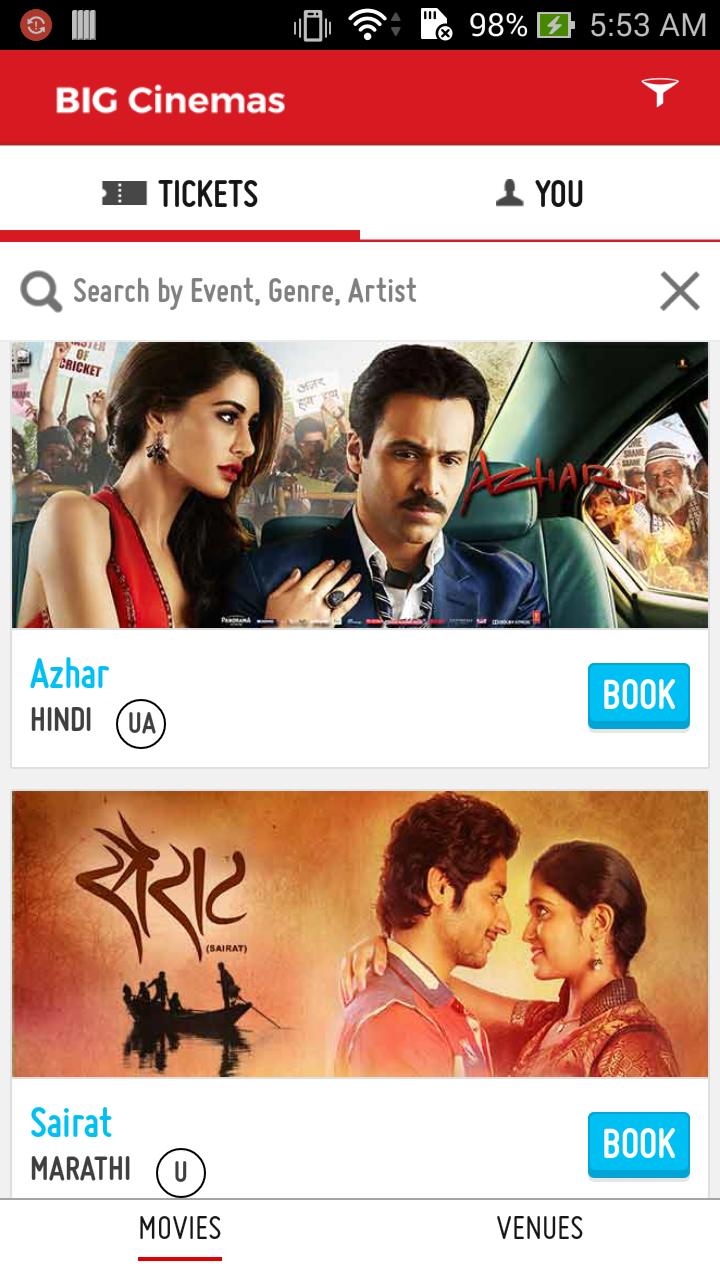Switch to the VENUES tab
The width and height of the screenshot is (720, 1280).
point(540,1228)
